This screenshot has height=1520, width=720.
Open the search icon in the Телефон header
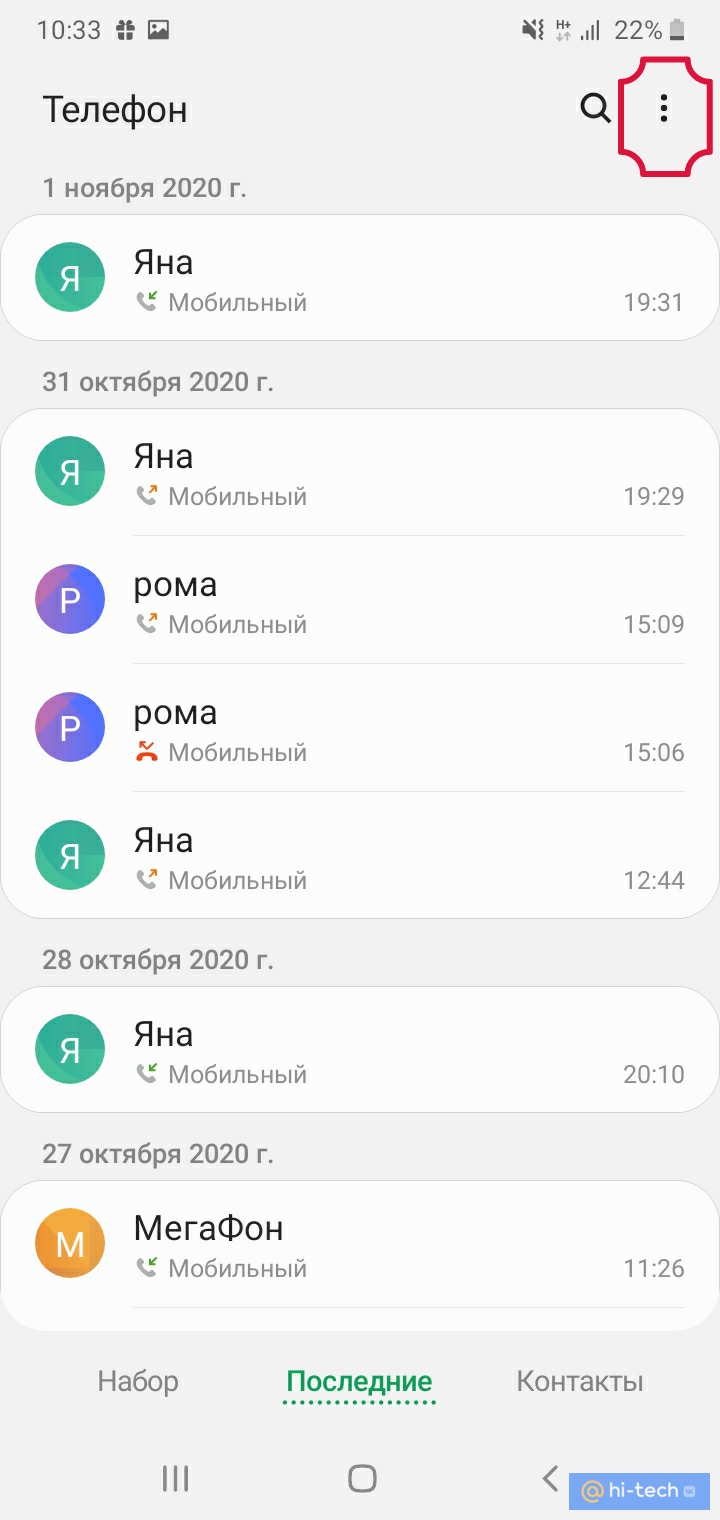595,108
